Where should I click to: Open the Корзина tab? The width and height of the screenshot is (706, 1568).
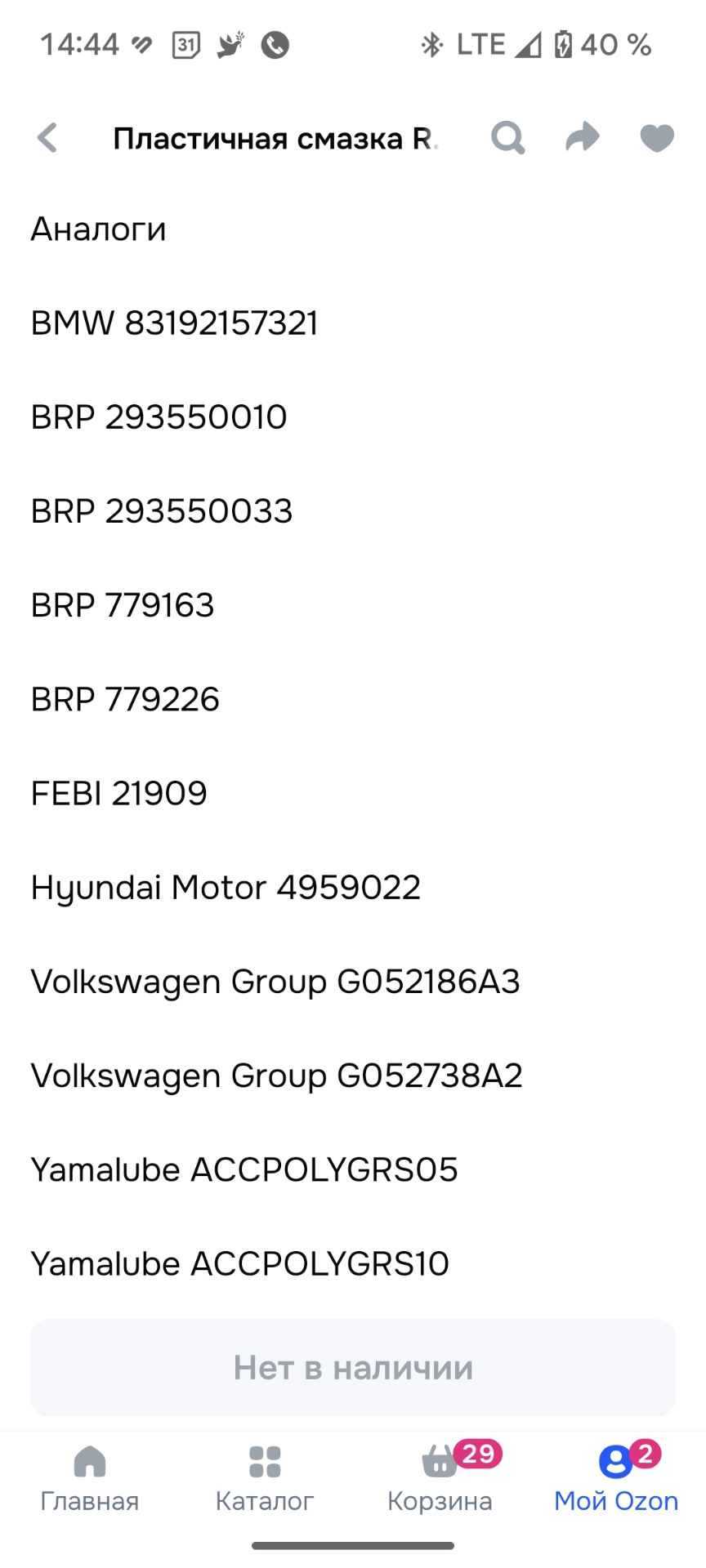point(441,1478)
